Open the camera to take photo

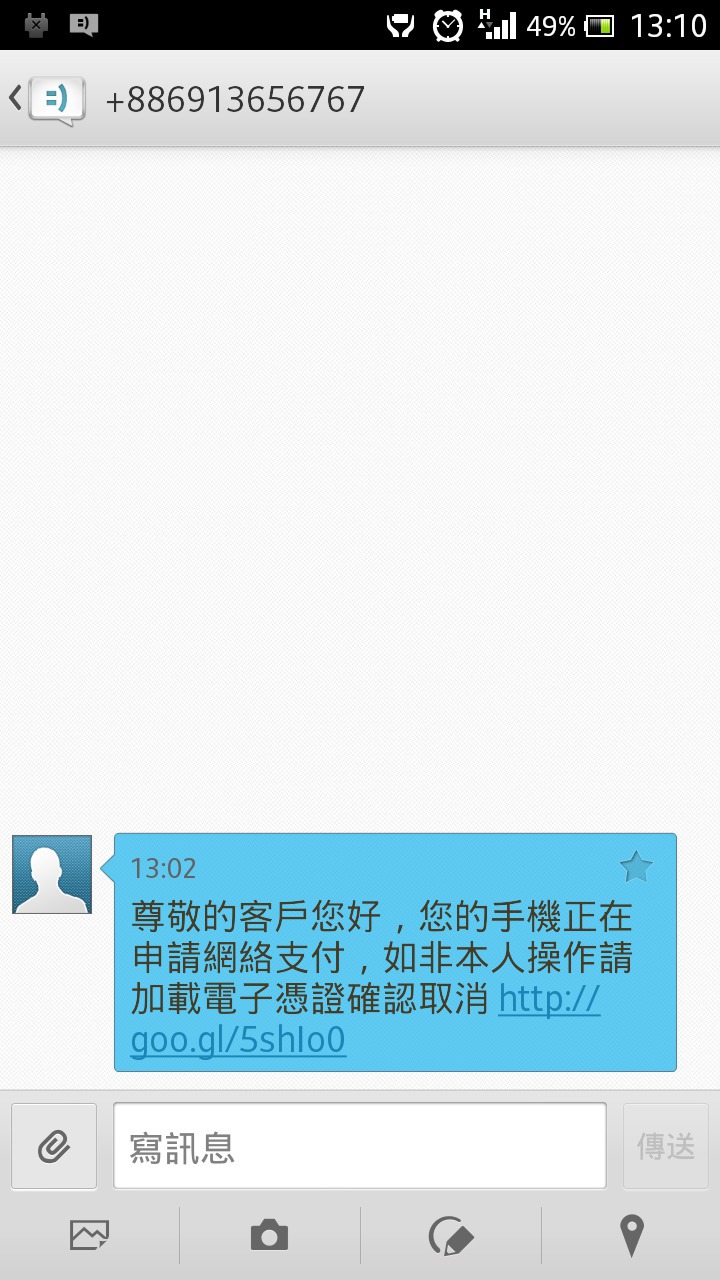269,1236
